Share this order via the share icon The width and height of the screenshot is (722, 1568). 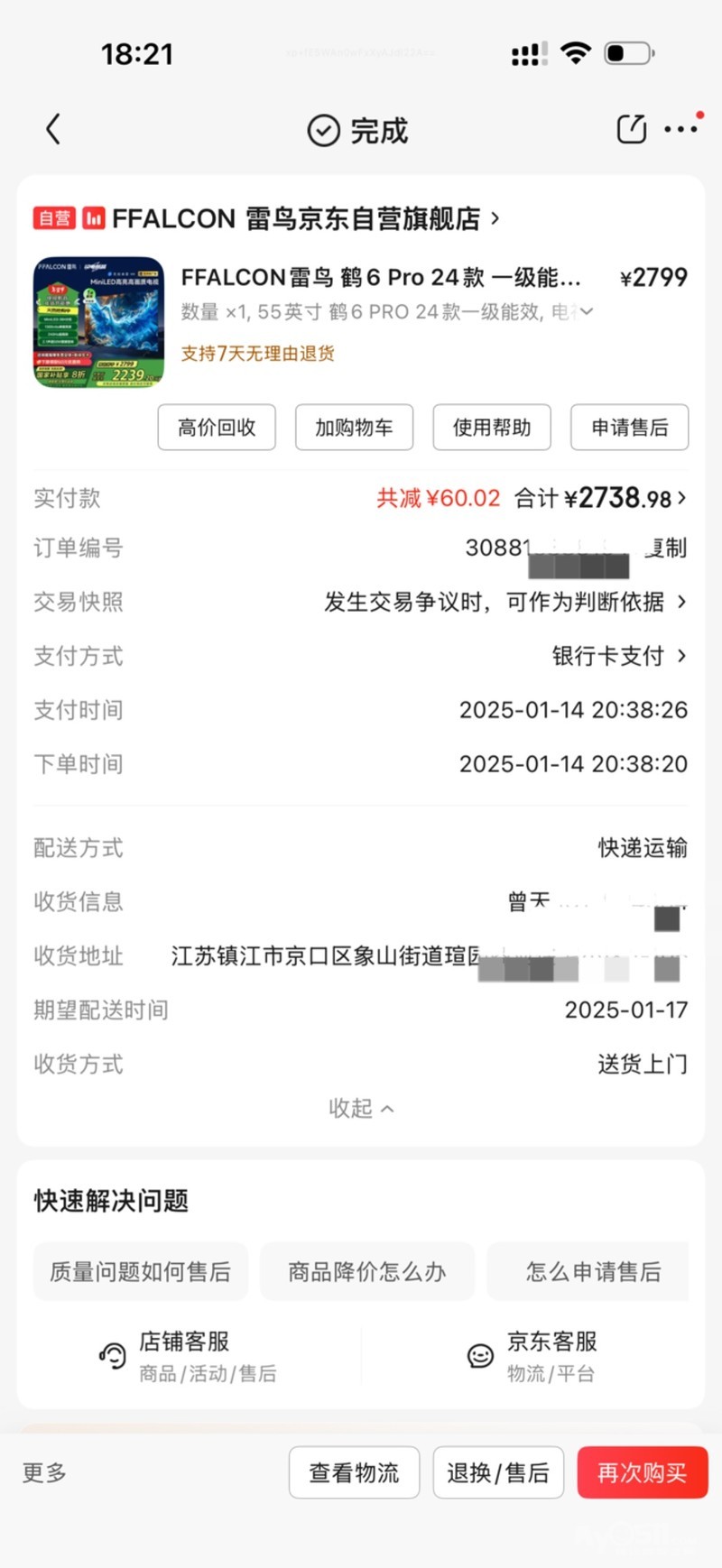(631, 130)
